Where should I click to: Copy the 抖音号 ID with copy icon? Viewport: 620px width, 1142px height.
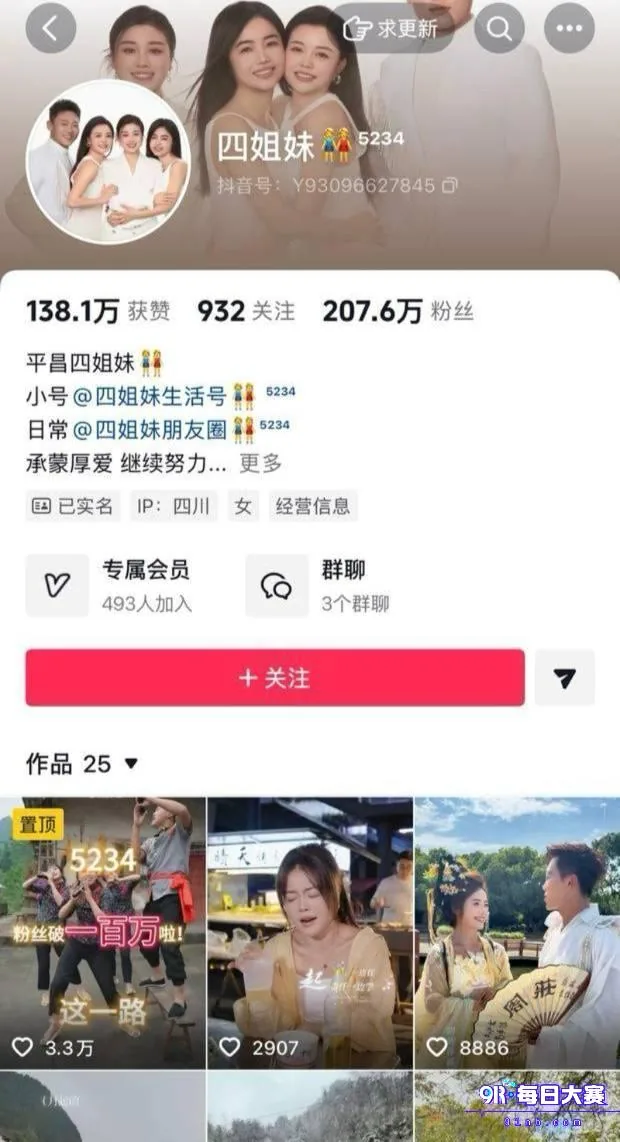point(450,185)
